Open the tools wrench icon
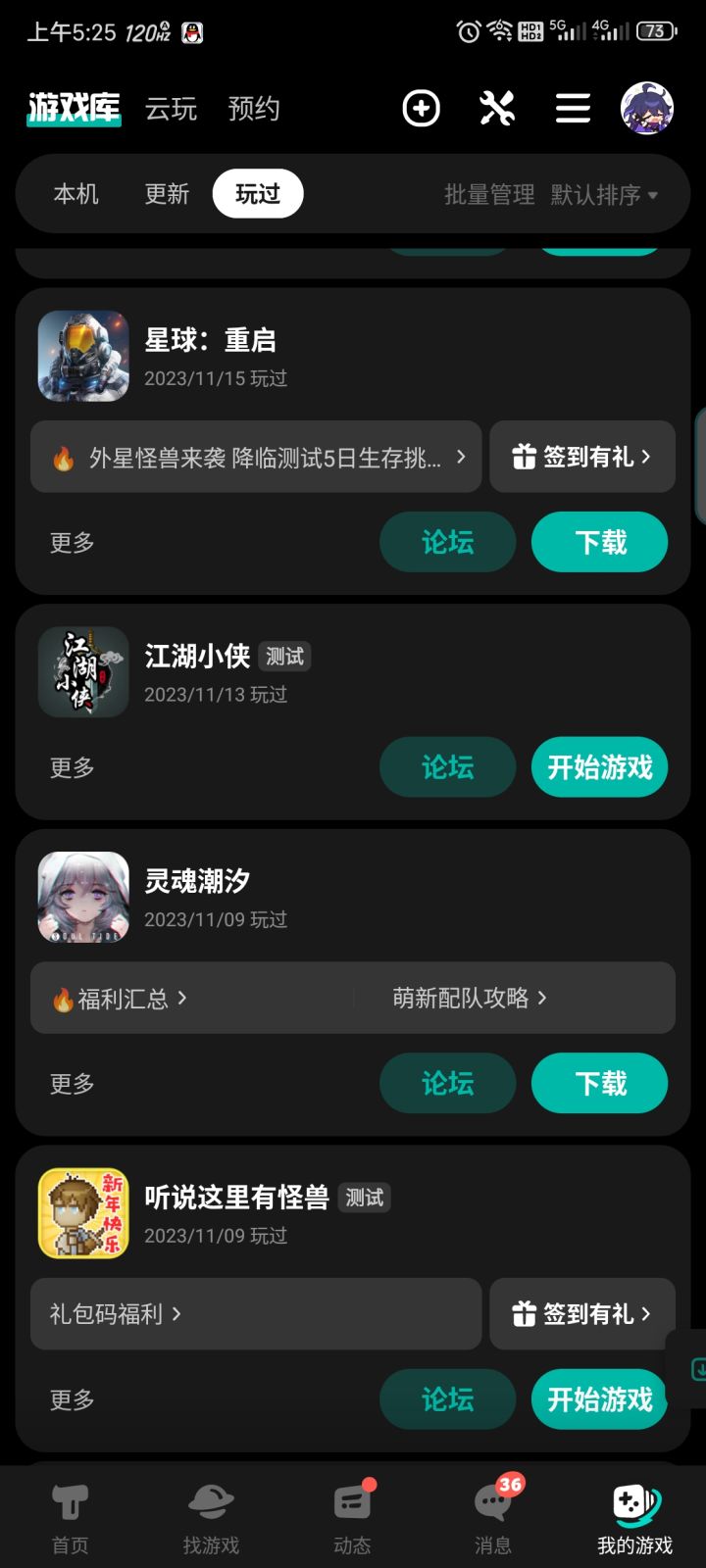Image resolution: width=706 pixels, height=1568 pixels. 497,108
